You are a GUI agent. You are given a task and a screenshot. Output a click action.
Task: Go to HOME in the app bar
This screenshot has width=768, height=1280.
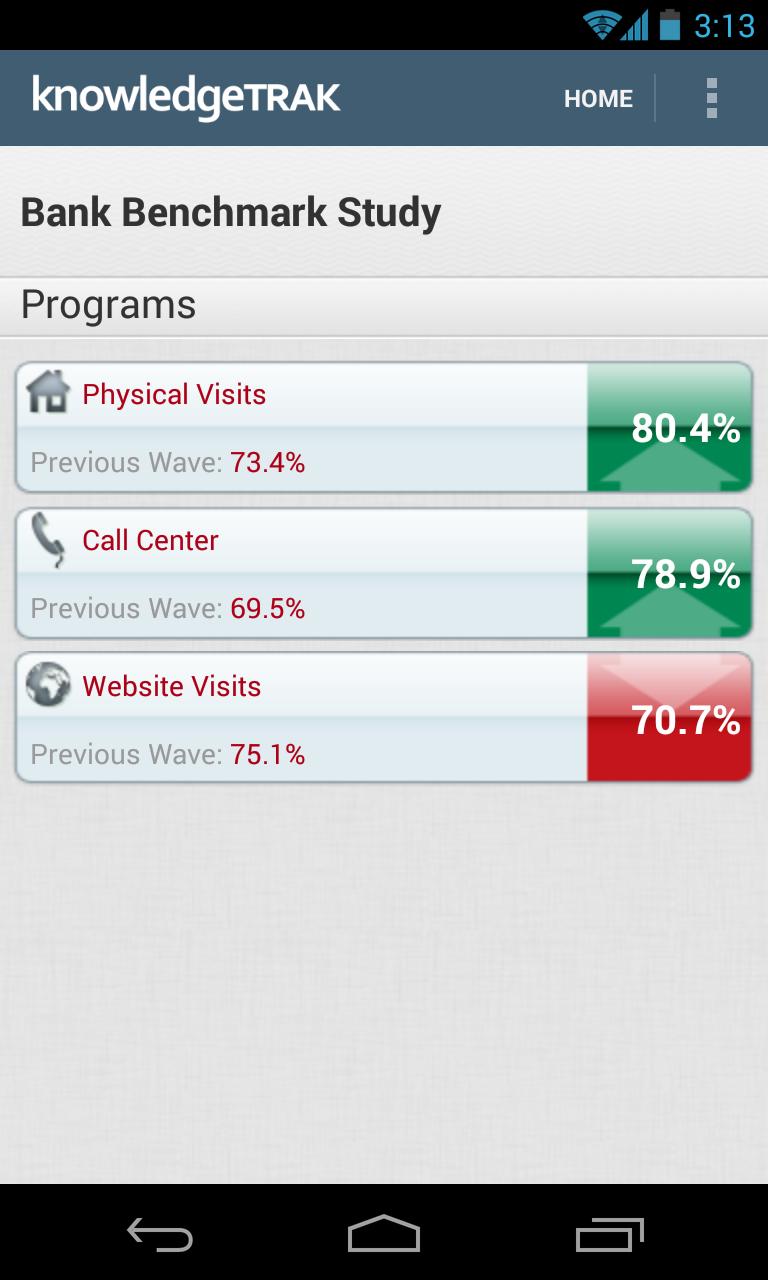(598, 98)
